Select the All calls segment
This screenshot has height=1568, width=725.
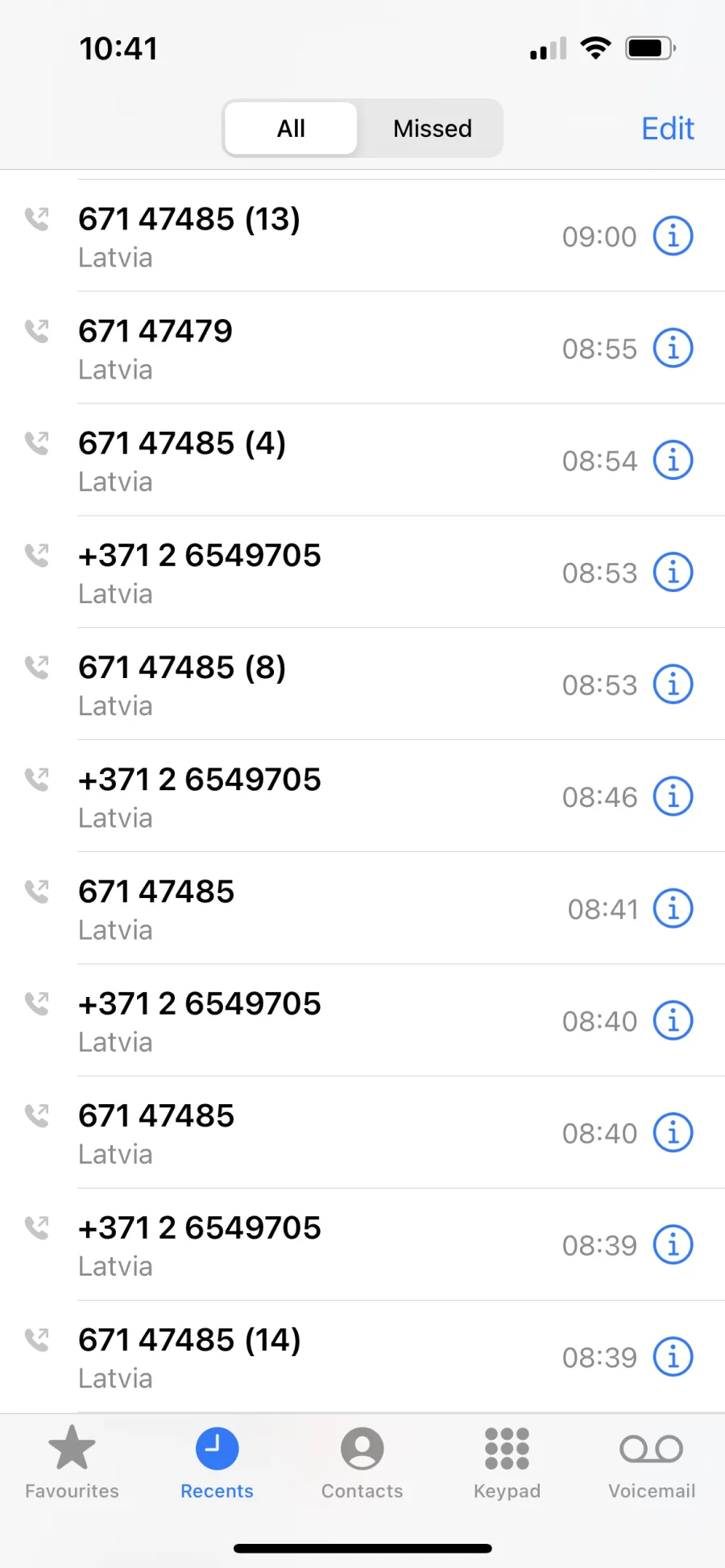pos(291,129)
